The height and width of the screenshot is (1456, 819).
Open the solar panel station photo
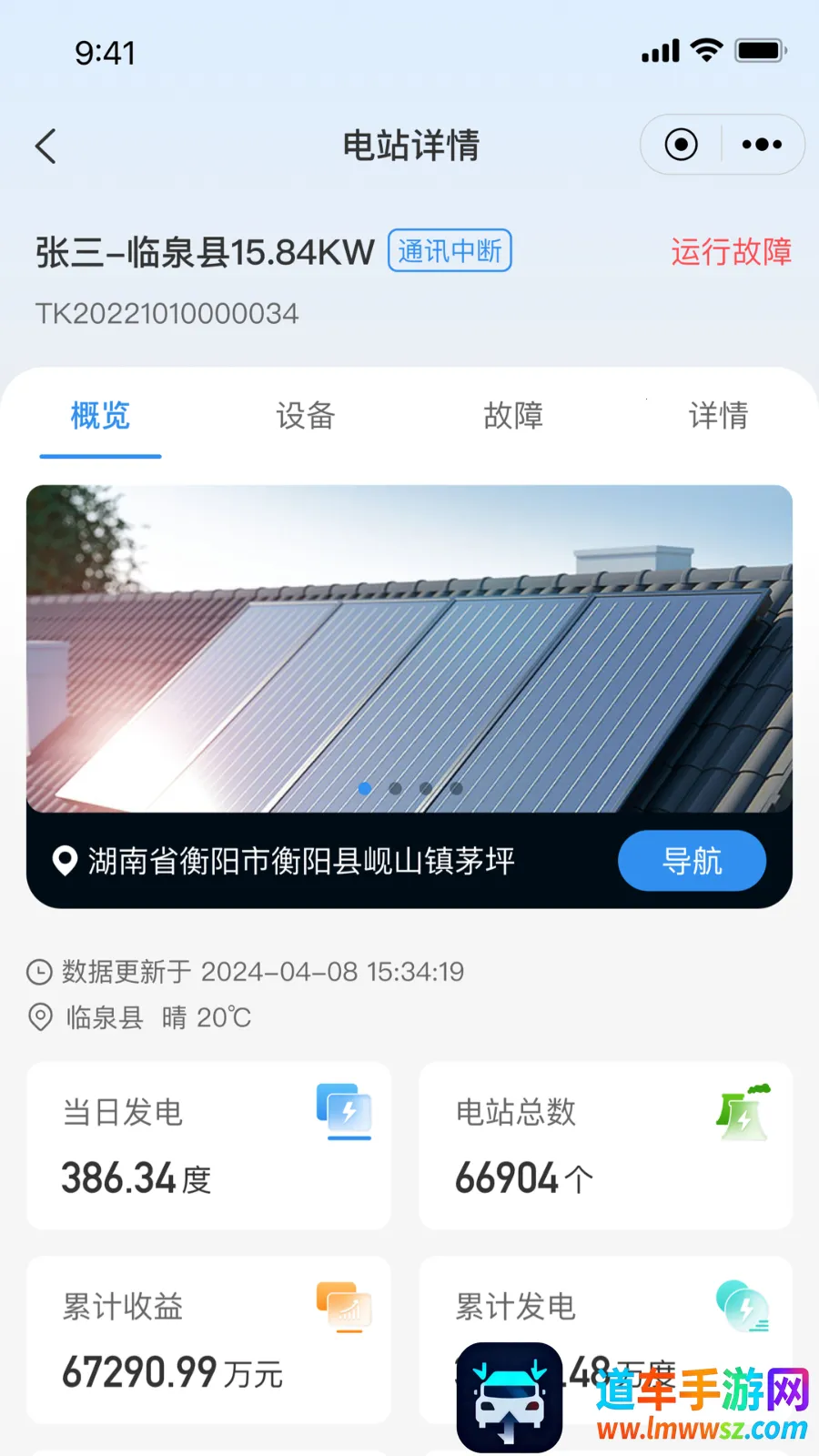click(x=409, y=648)
